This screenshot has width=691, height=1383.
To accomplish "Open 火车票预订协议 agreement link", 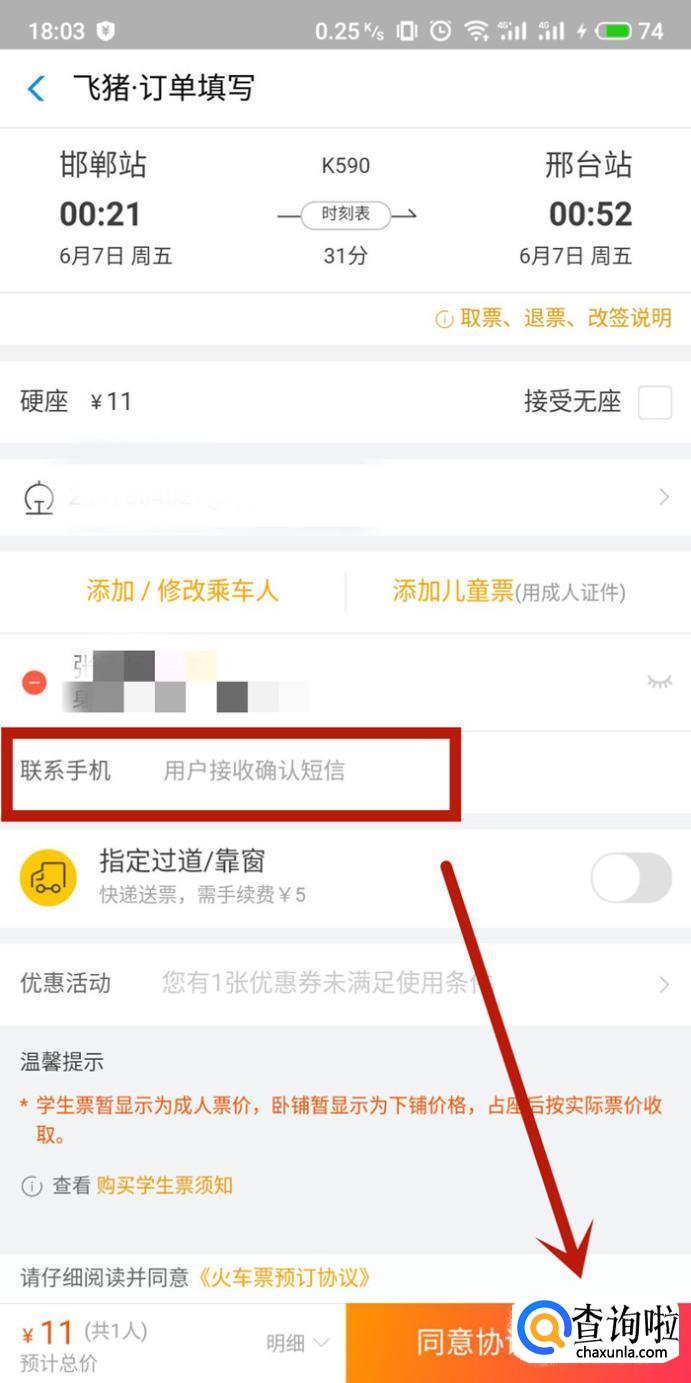I will pos(284,1277).
